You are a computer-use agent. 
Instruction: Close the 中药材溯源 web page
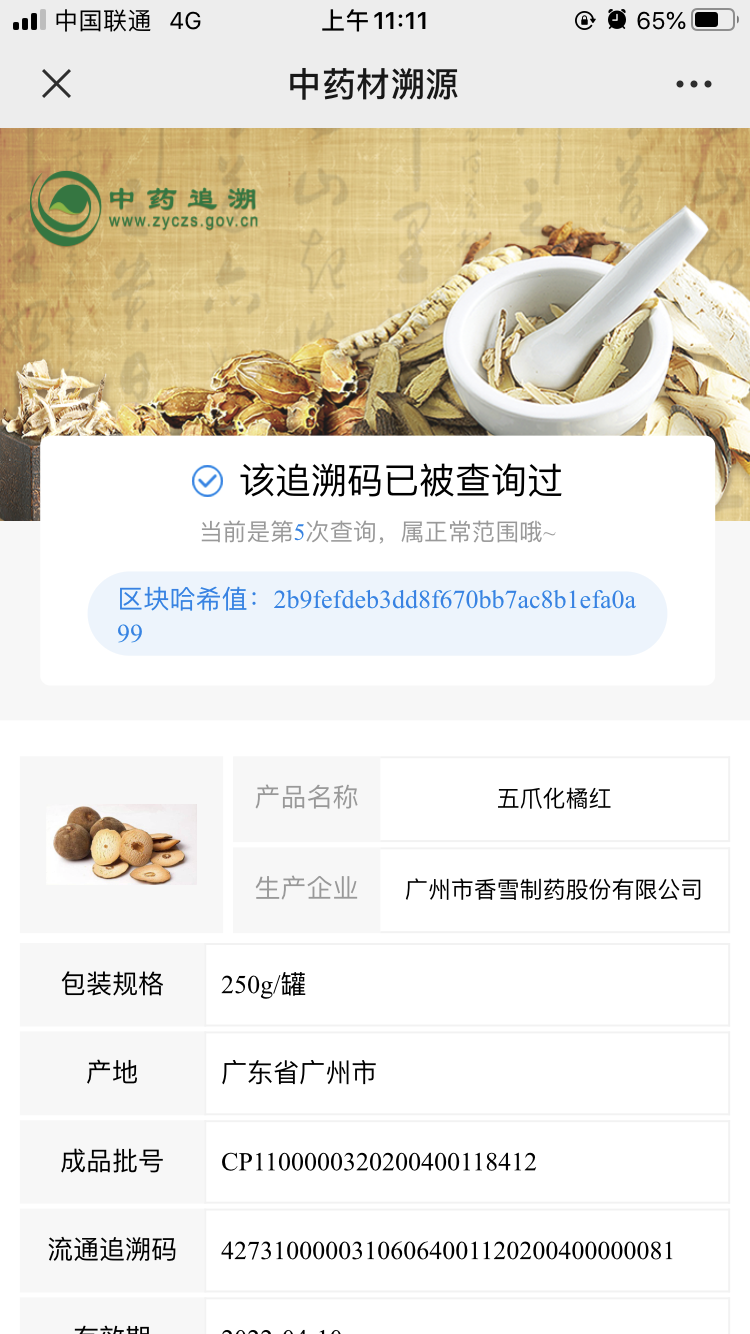[56, 84]
